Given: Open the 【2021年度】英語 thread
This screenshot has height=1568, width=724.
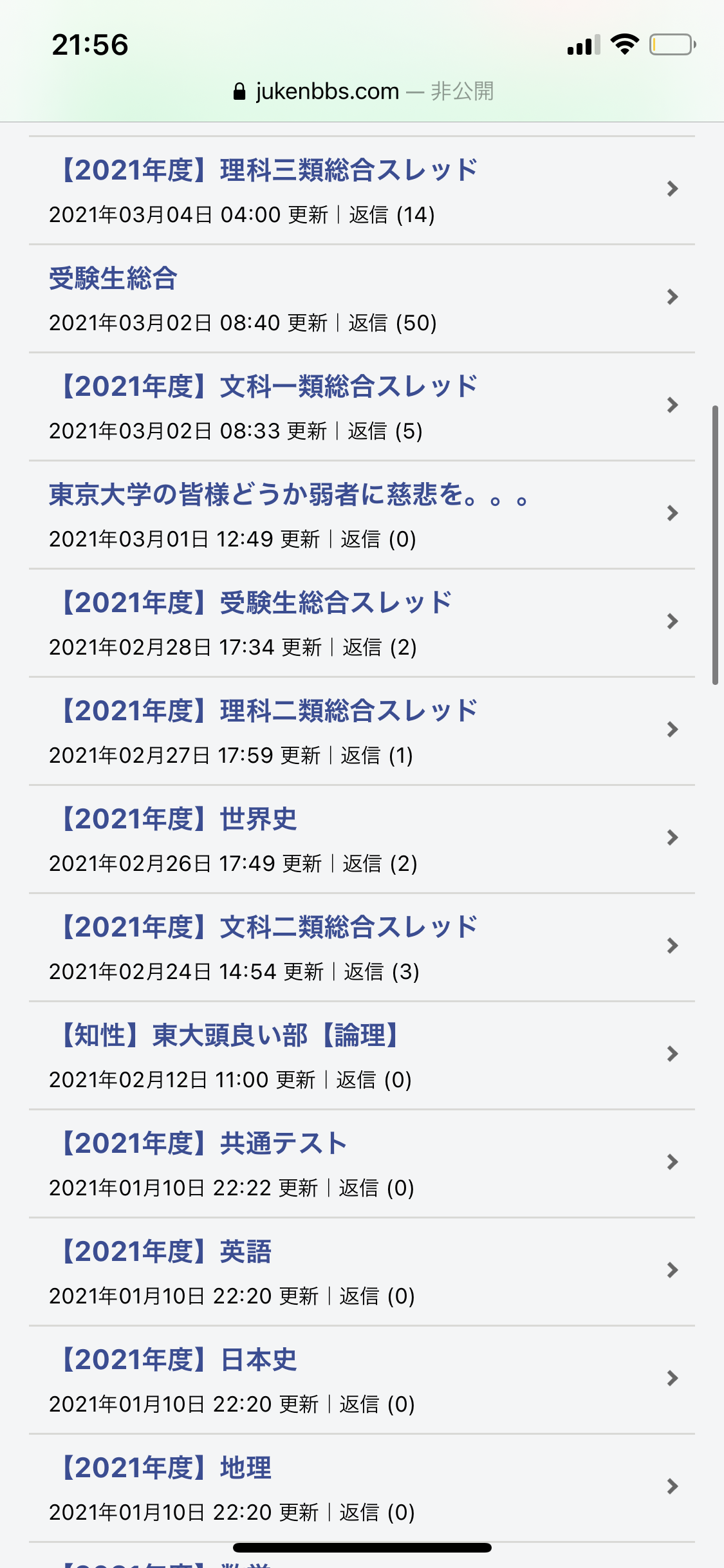Looking at the screenshot, I should pyautogui.click(x=166, y=1252).
